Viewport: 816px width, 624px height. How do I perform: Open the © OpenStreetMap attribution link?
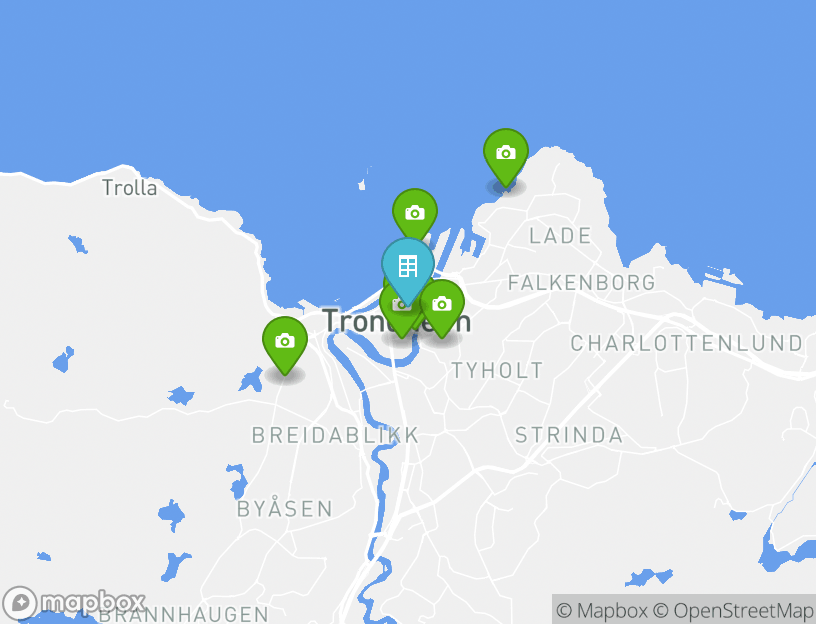733,610
